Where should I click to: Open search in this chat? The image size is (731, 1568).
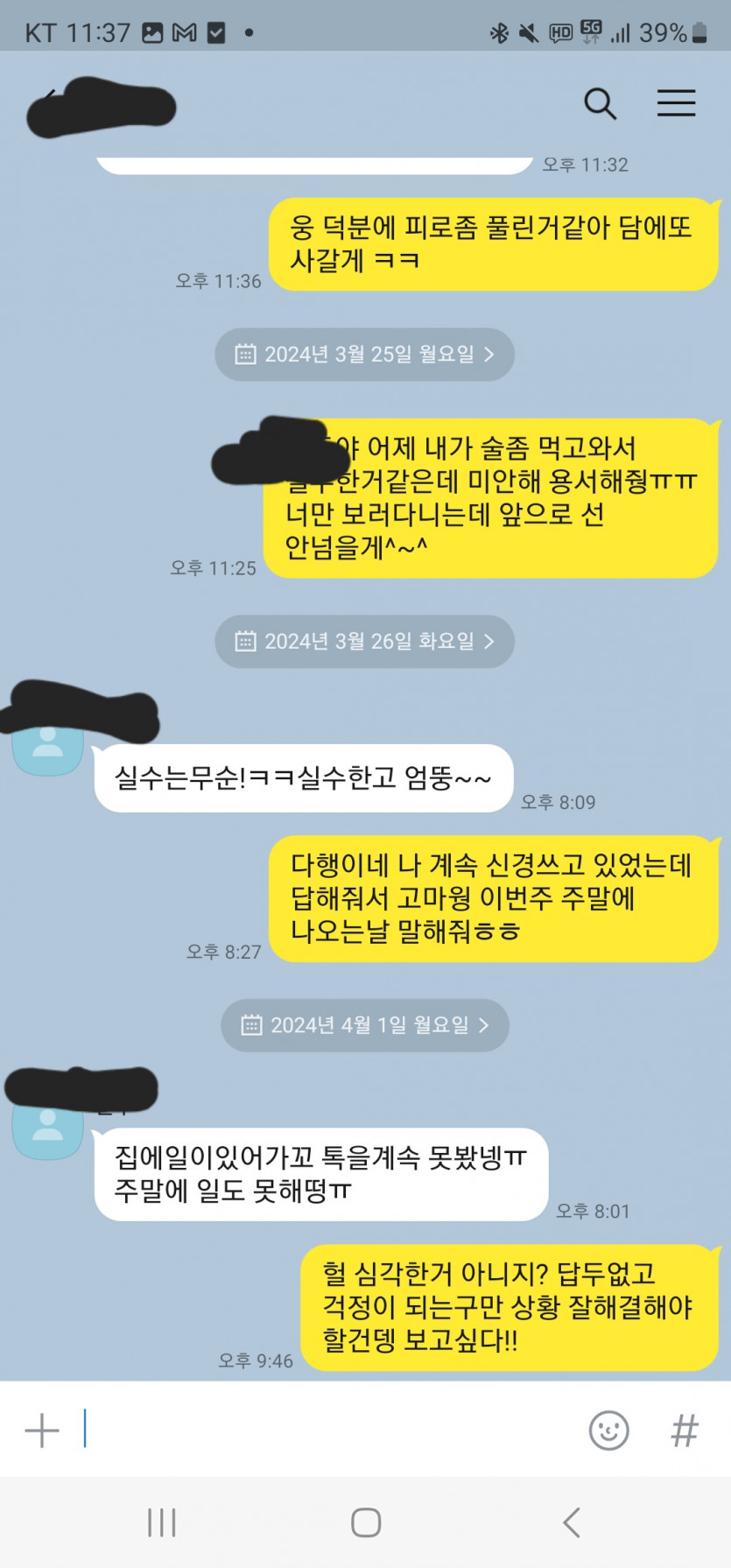tap(600, 104)
